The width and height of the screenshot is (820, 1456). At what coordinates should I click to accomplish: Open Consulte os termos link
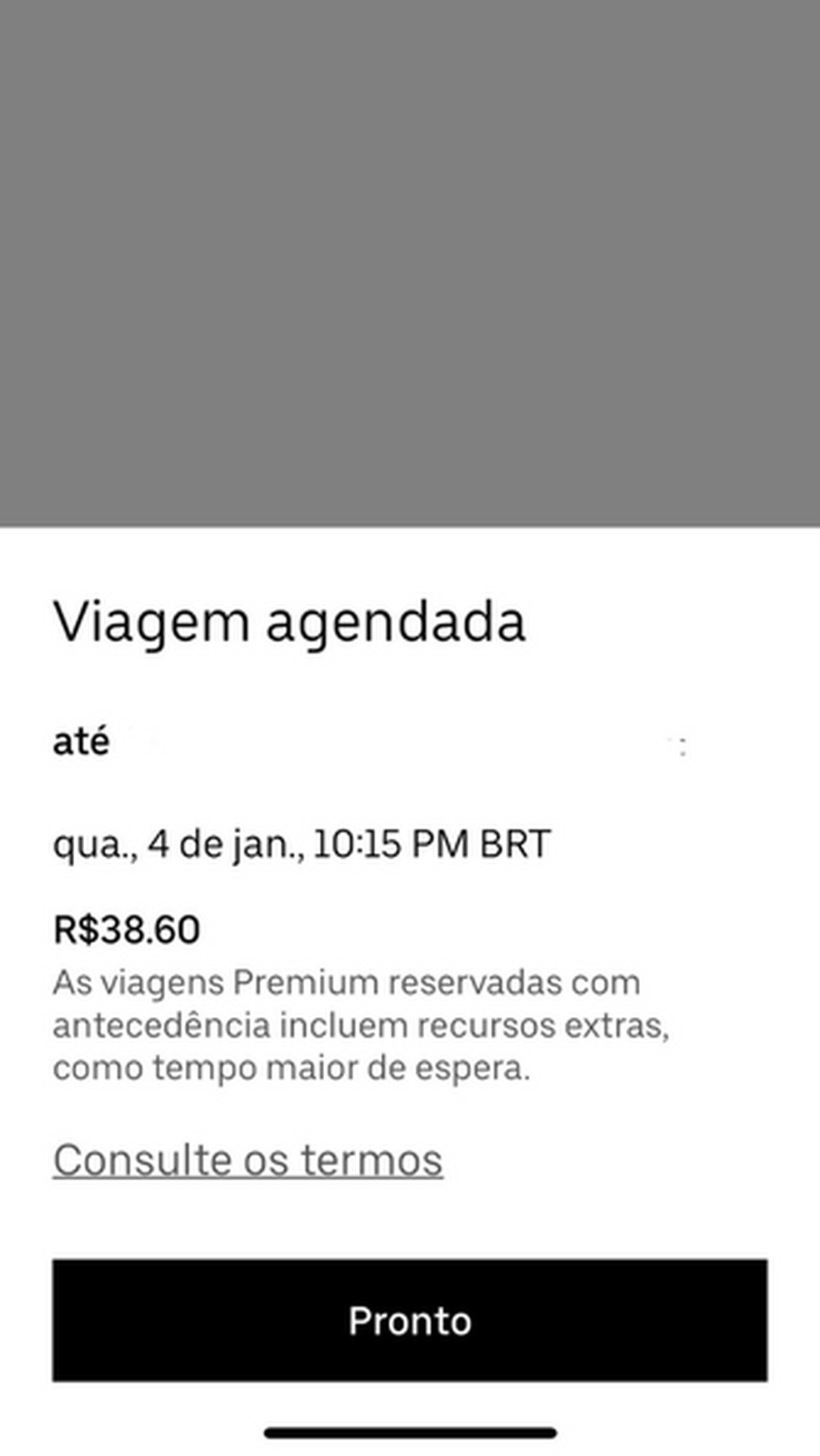pyautogui.click(x=247, y=1159)
